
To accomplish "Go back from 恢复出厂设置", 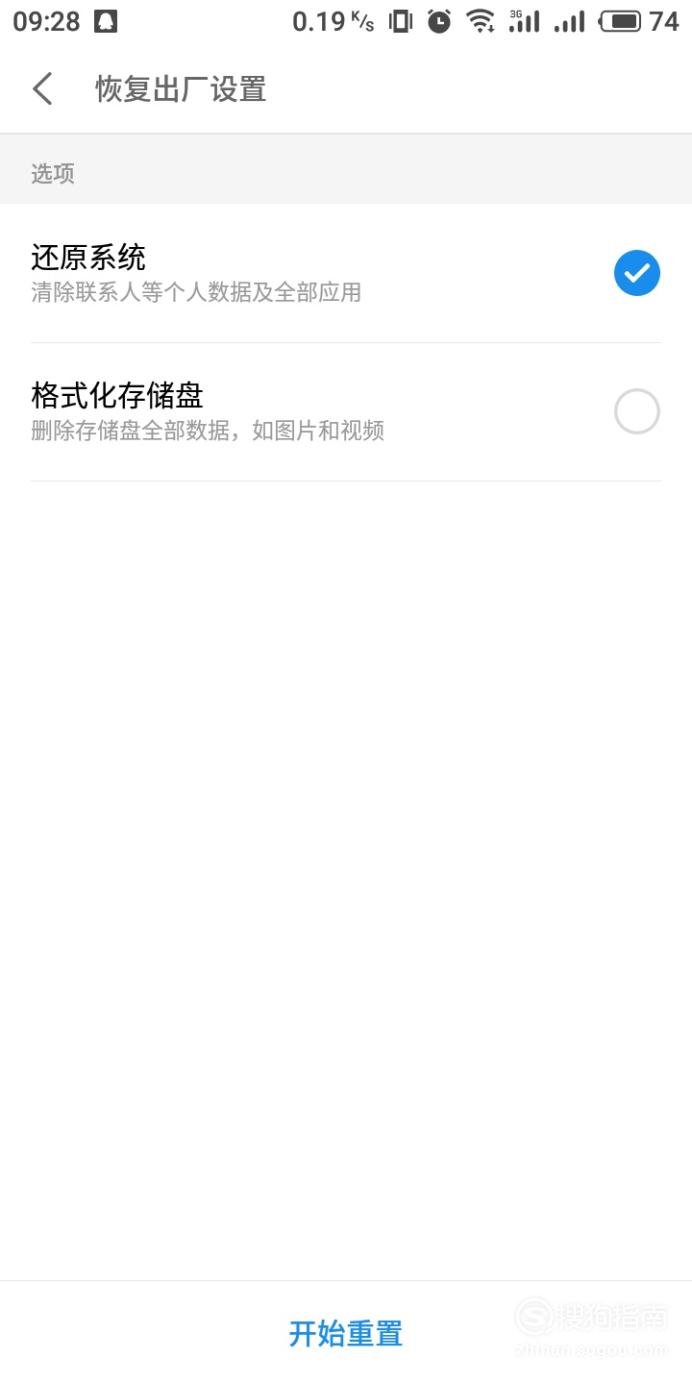I will 42,89.
